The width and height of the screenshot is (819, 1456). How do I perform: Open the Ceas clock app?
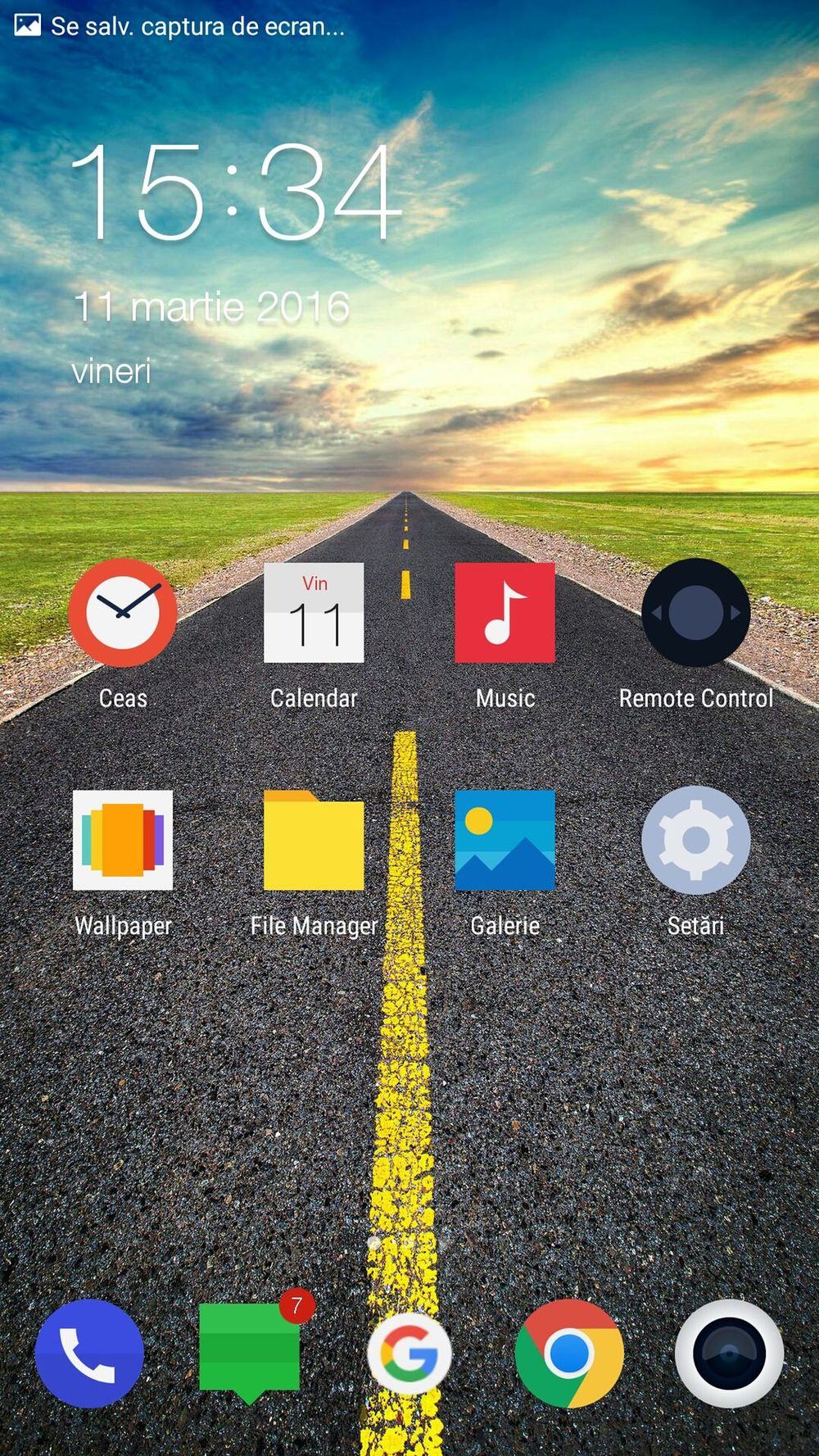coord(122,612)
